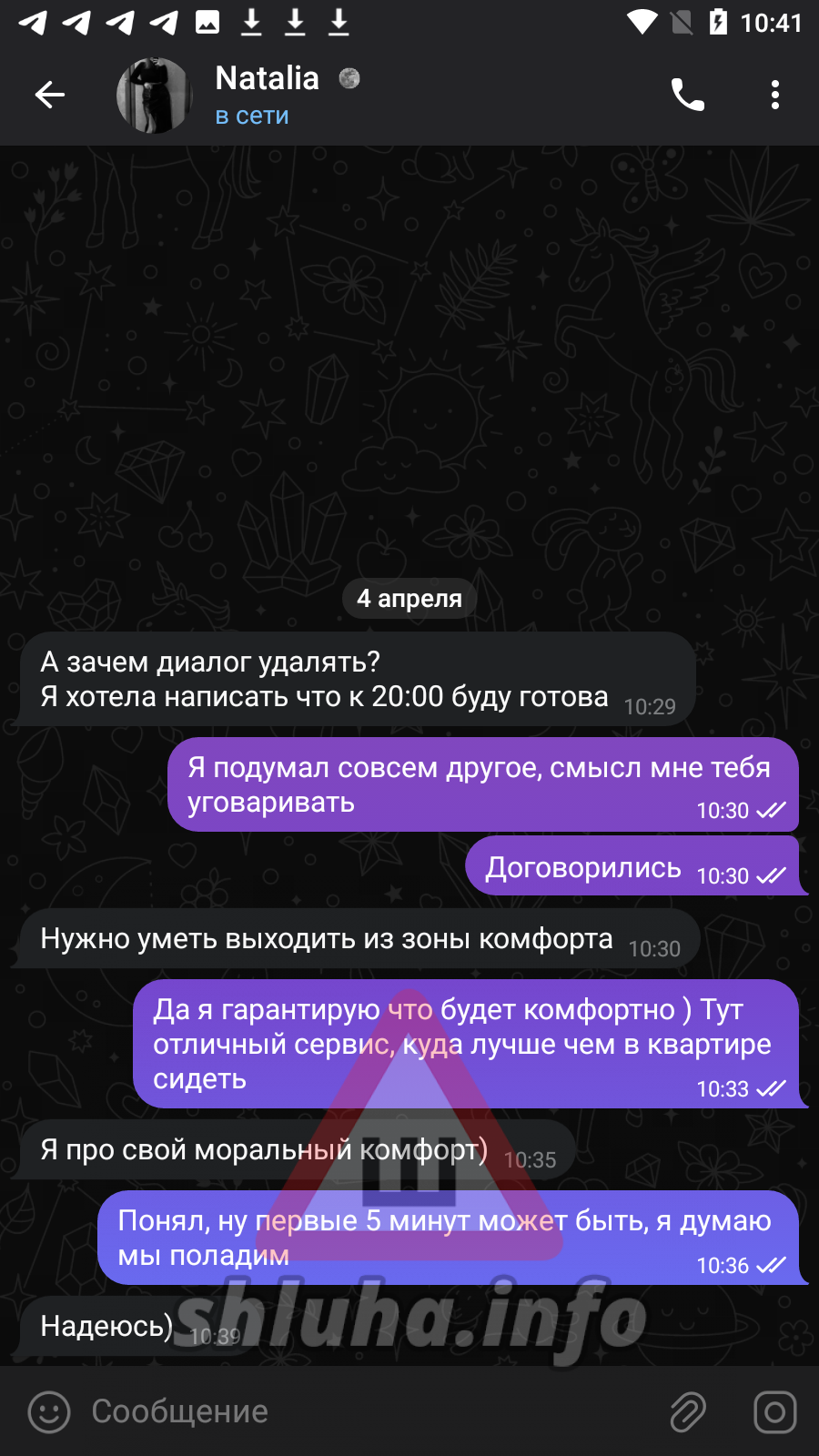Open the emoji picker

click(49, 1412)
